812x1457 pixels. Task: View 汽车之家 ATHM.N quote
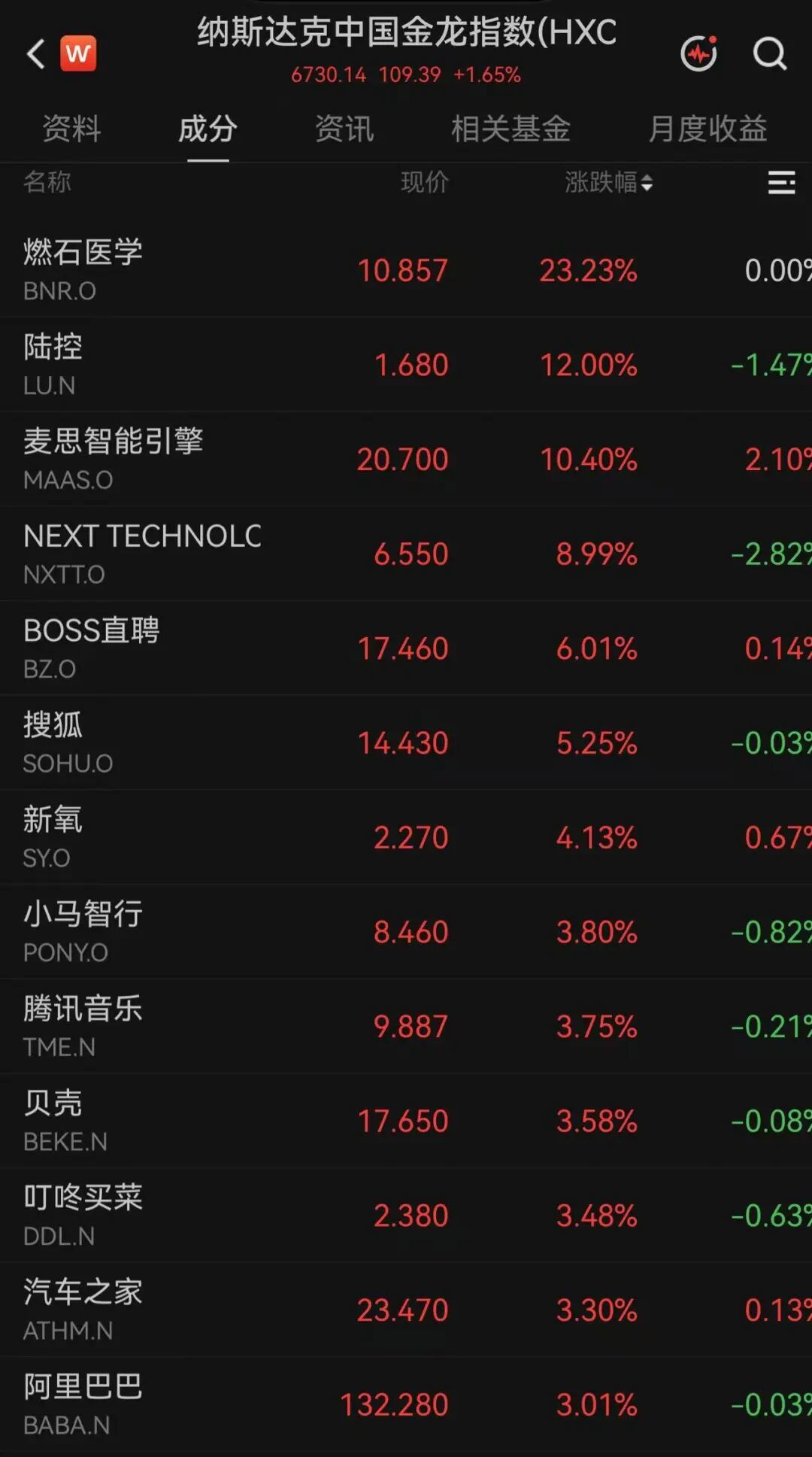(406, 1310)
